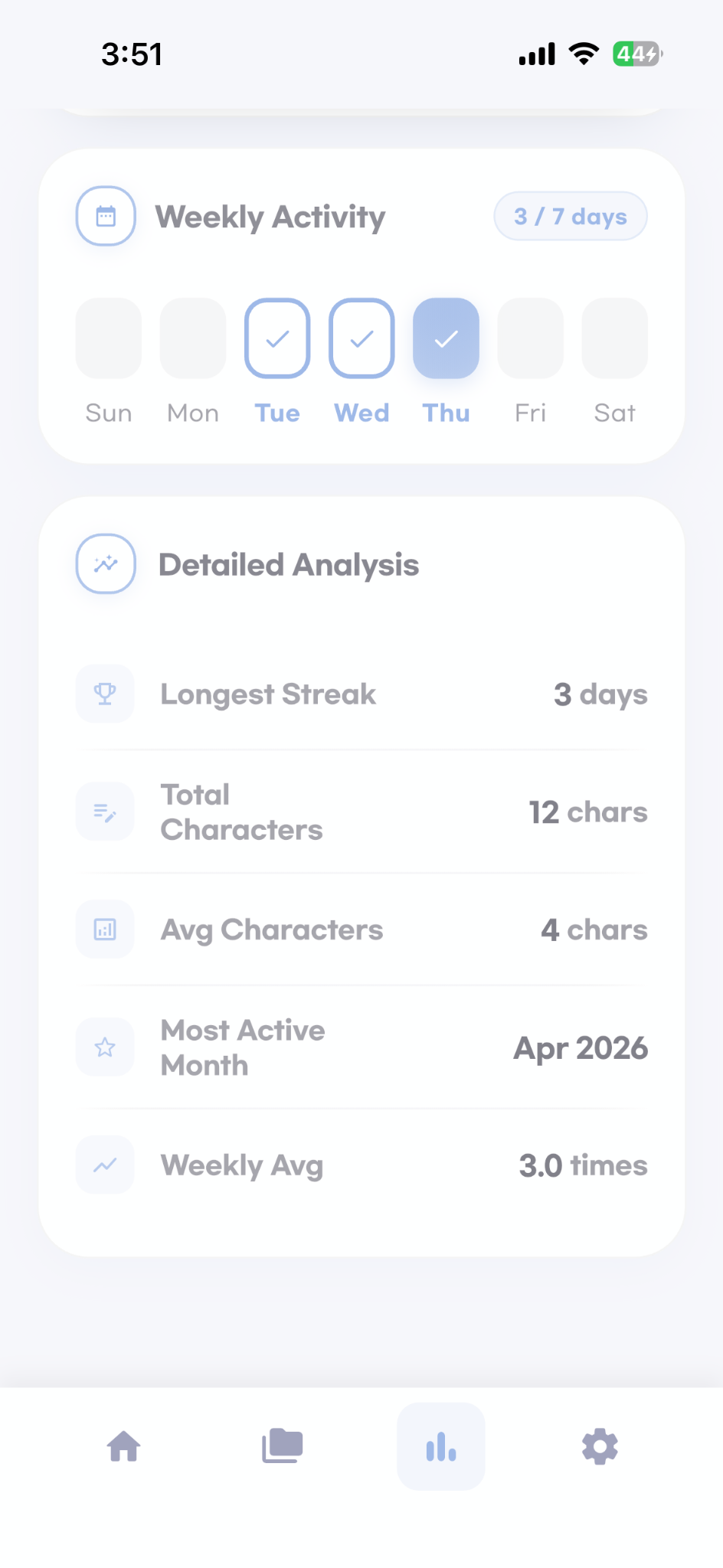Screen dimensions: 723x1568
Task: Click the Weekly Avg value 3.0 times
Action: [x=583, y=1165]
